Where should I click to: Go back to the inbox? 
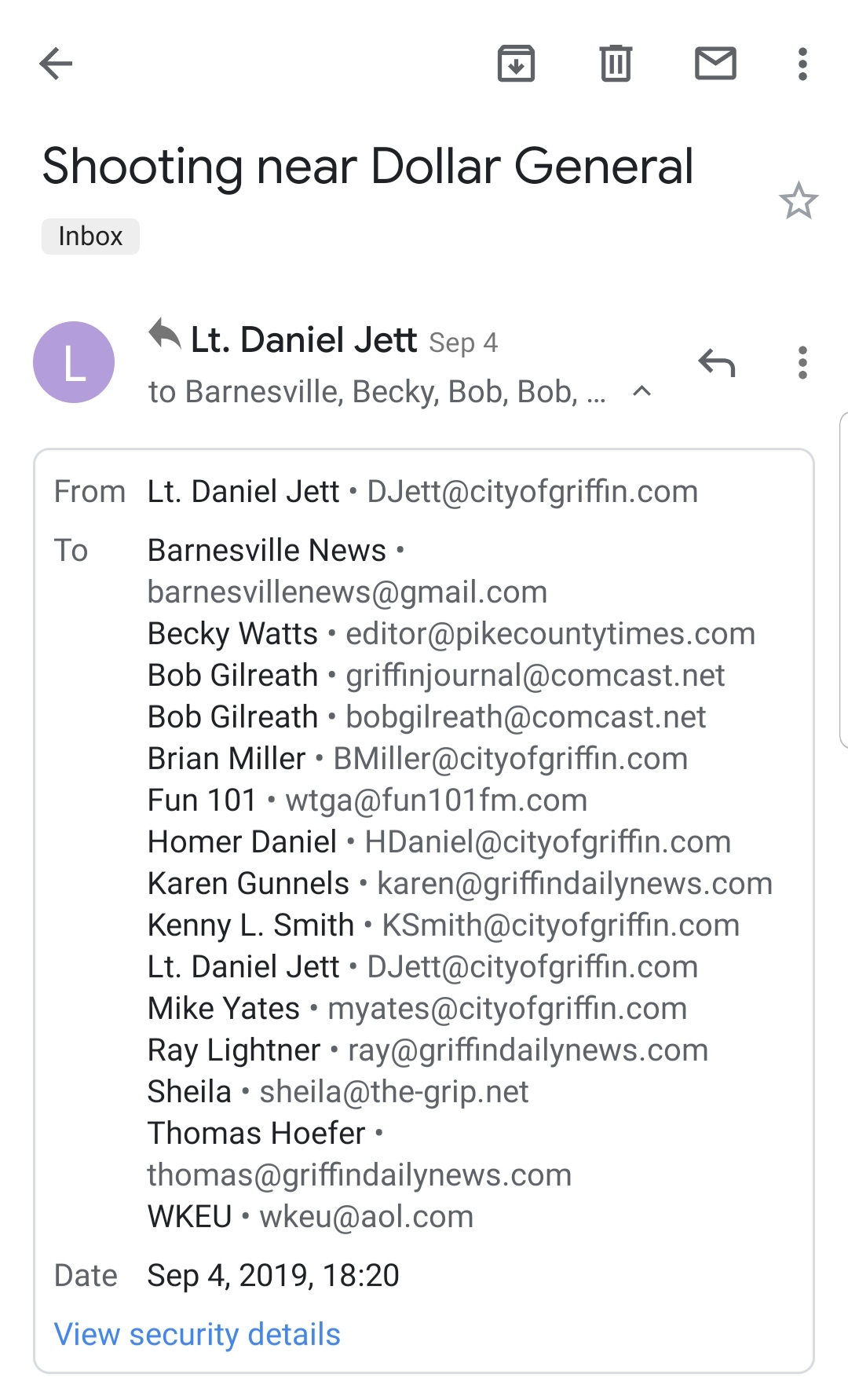tap(56, 64)
